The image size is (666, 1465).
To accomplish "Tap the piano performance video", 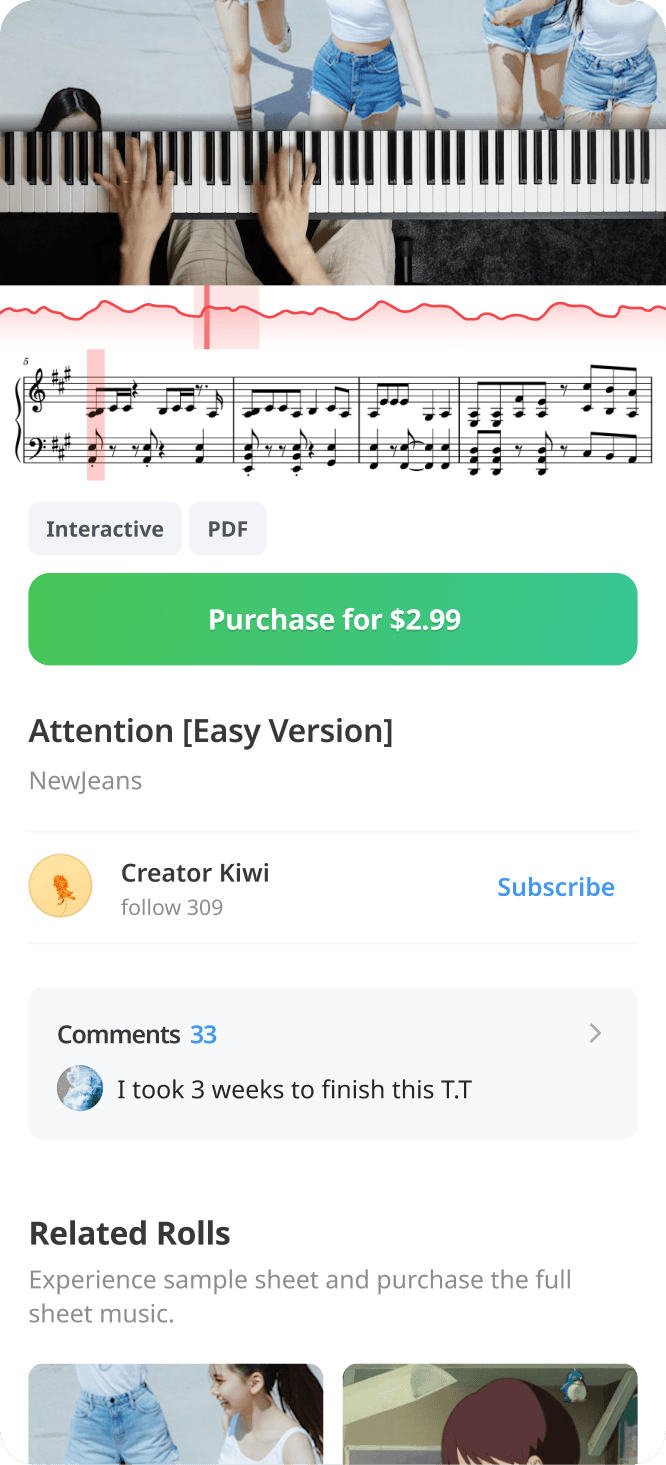I will [333, 140].
